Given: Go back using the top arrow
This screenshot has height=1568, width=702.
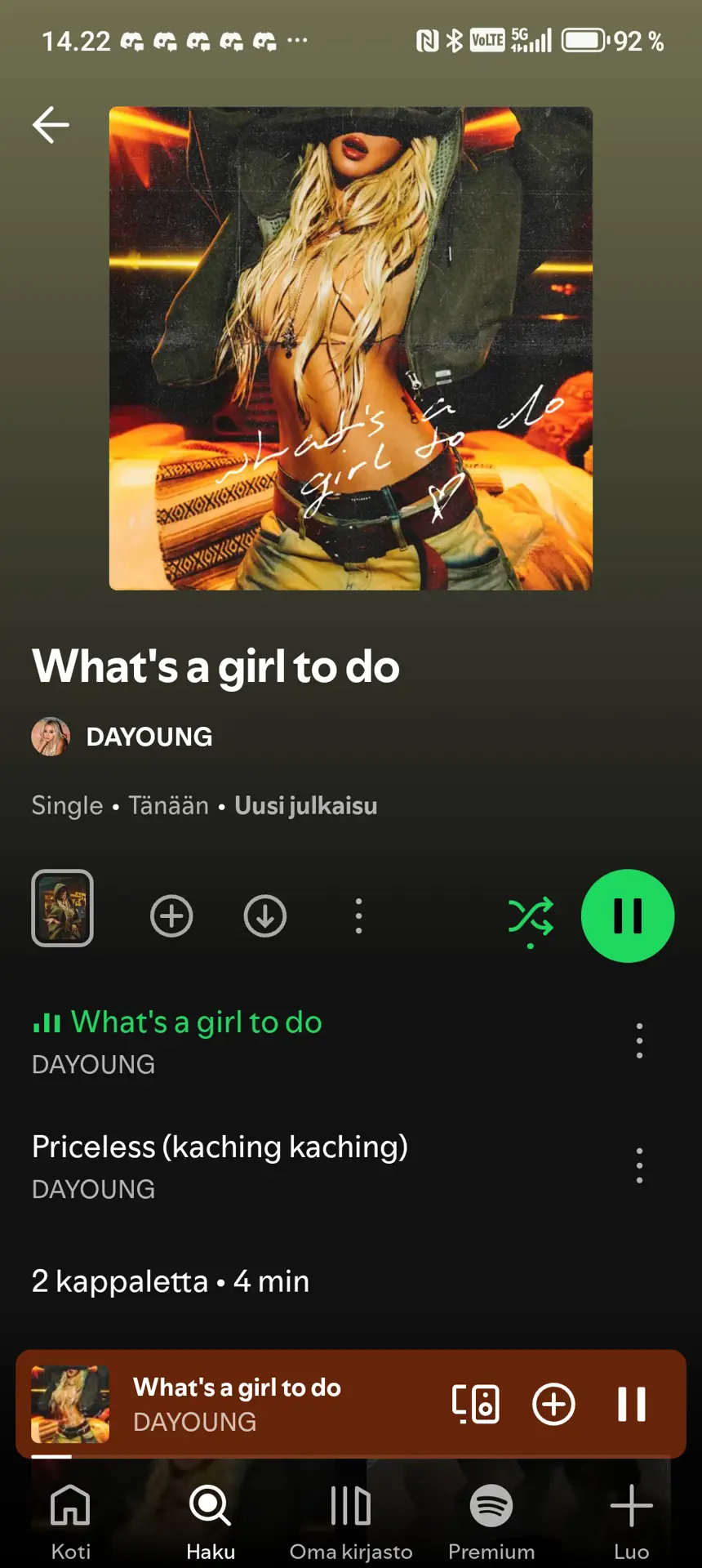Looking at the screenshot, I should pos(51,125).
